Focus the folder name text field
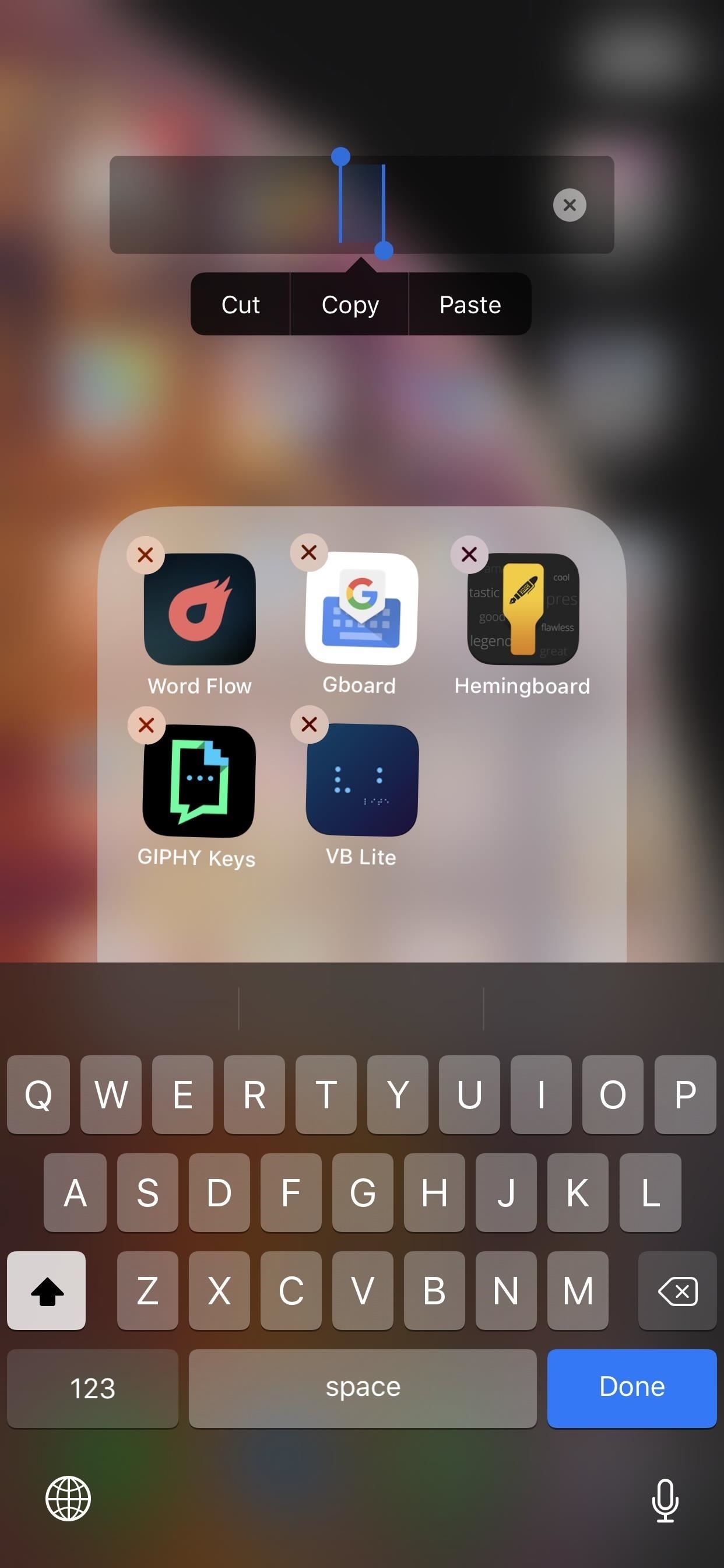Image resolution: width=724 pixels, height=1568 pixels. coord(243,205)
